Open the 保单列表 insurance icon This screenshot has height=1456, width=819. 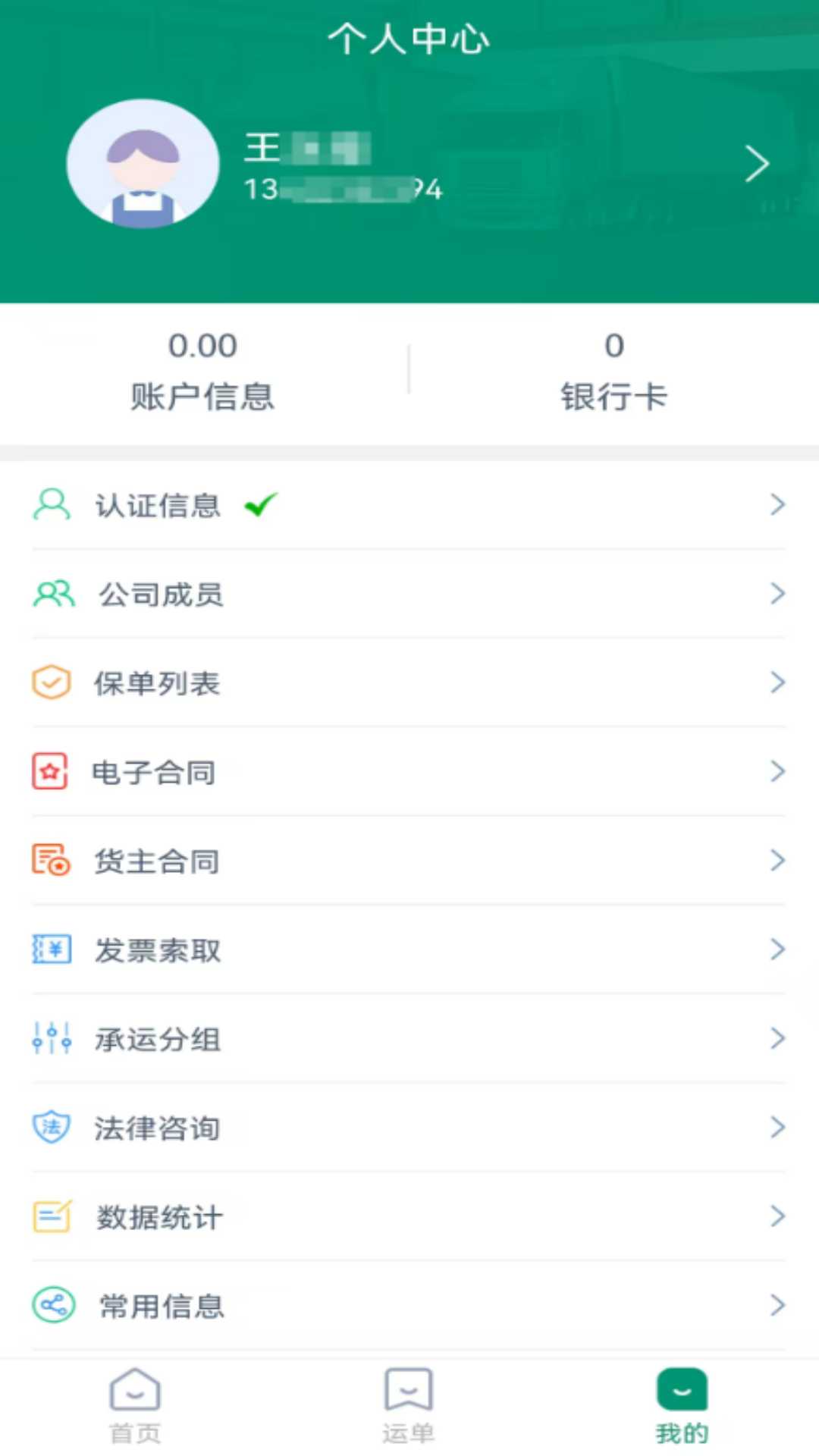tap(50, 682)
